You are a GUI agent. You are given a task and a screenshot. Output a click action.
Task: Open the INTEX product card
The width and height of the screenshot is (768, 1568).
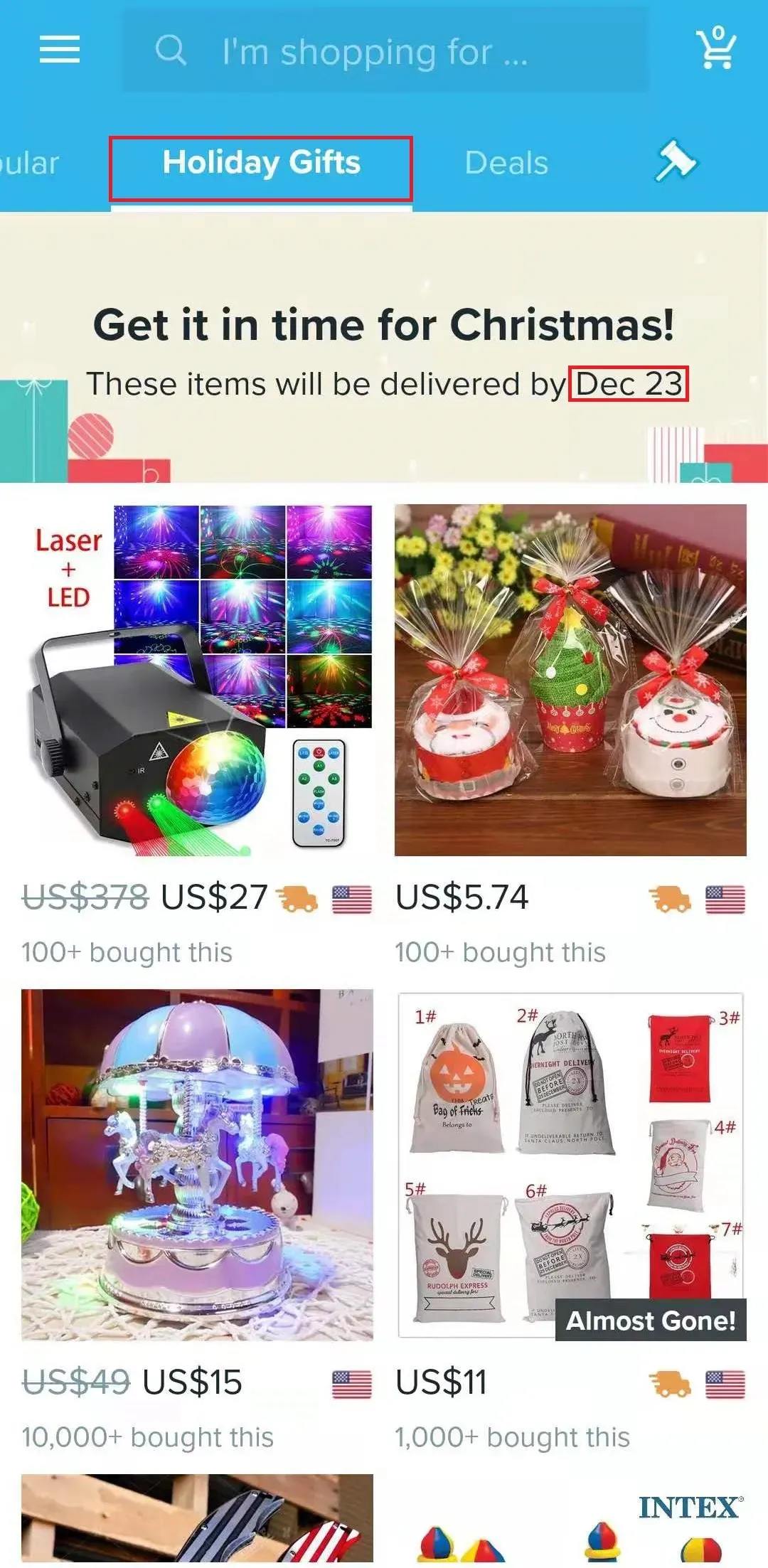(x=570, y=1522)
